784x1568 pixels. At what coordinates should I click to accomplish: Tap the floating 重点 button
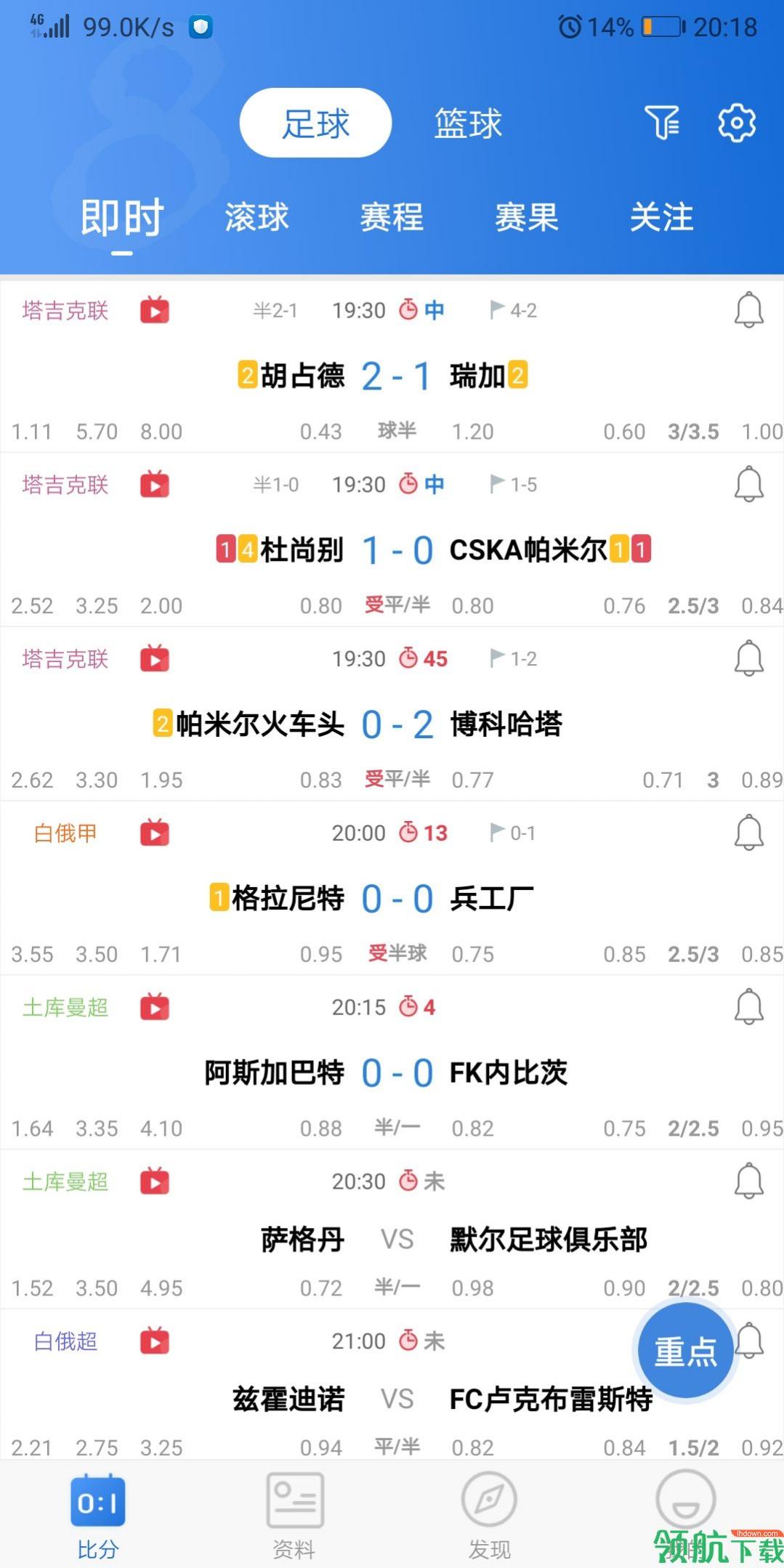click(684, 1351)
